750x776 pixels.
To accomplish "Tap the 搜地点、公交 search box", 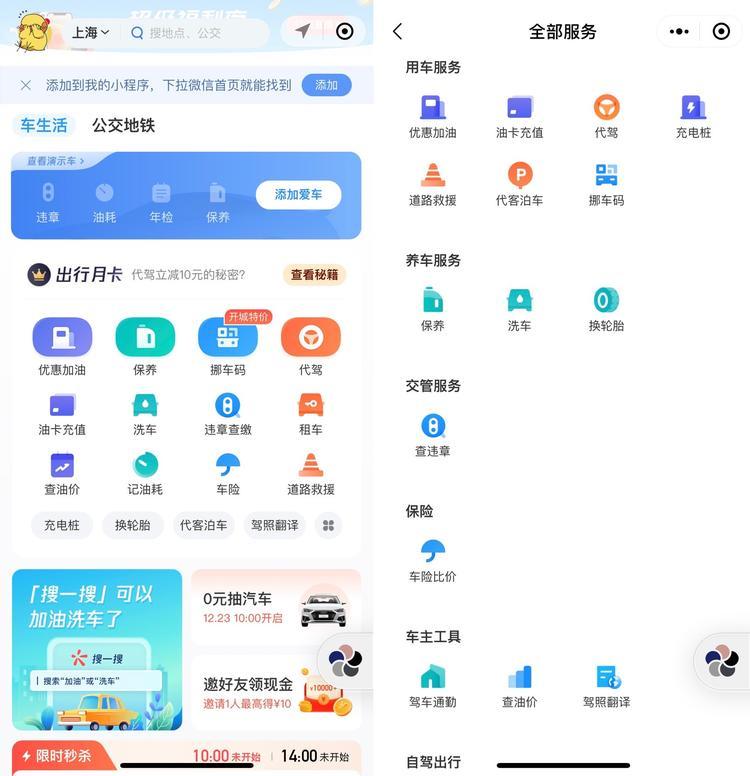I will click(197, 33).
